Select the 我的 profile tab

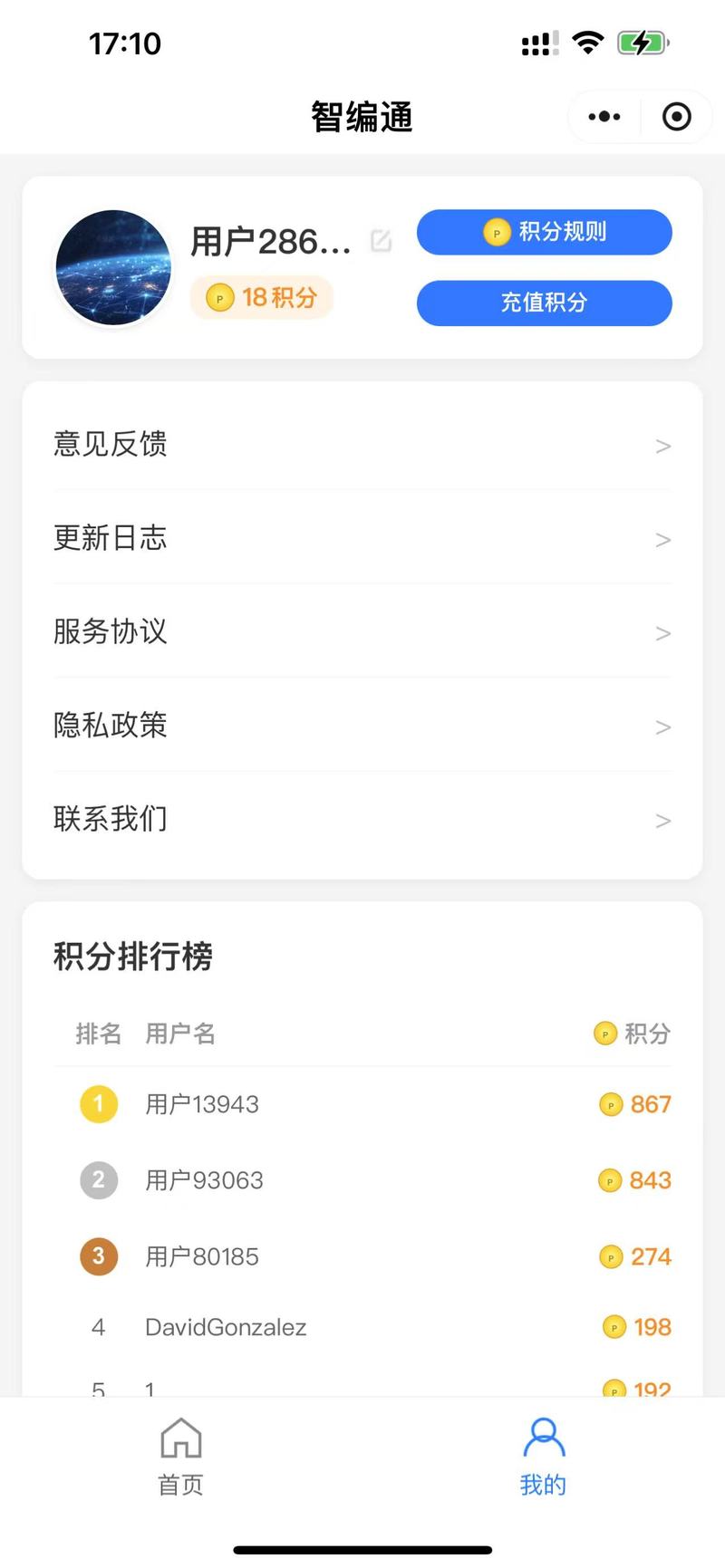coord(543,1457)
